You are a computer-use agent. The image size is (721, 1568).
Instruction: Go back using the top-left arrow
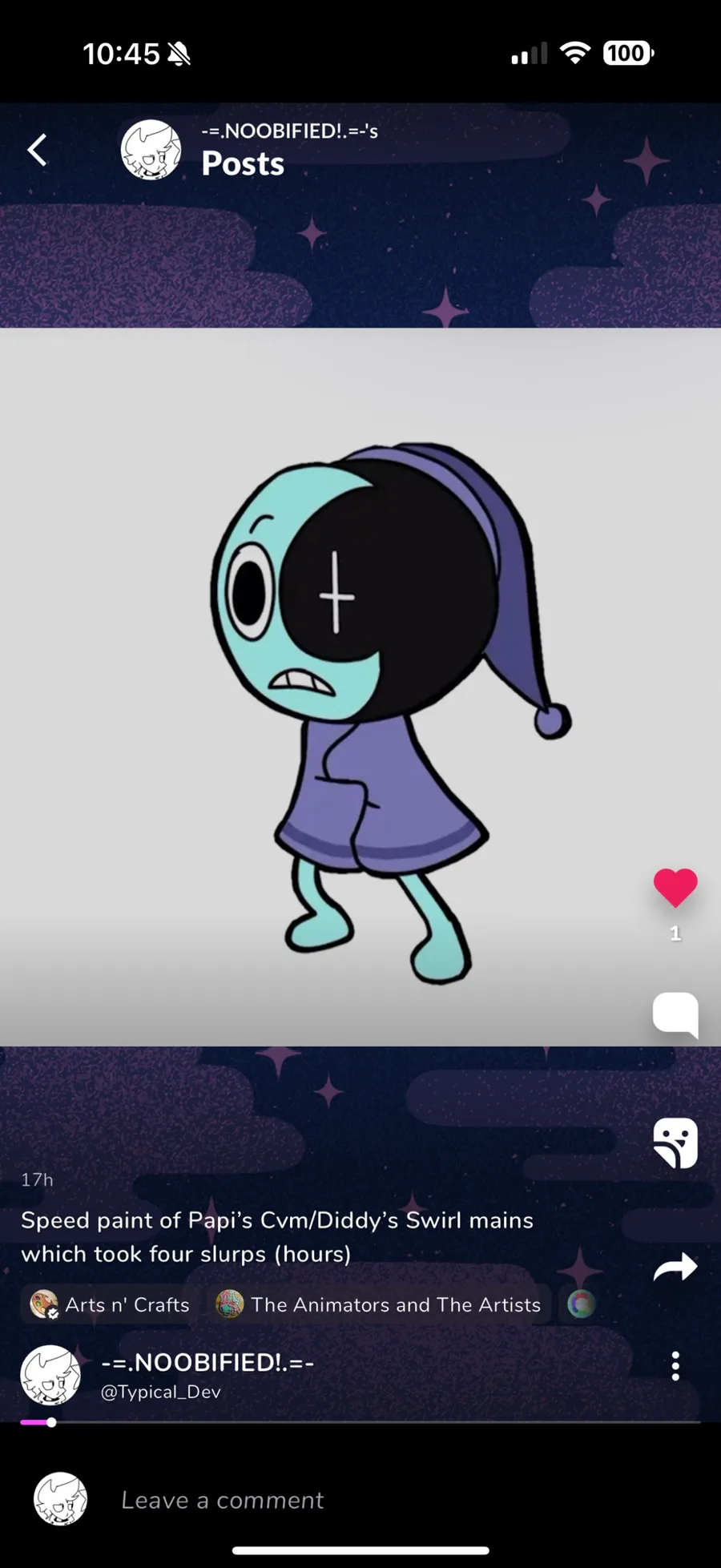(37, 150)
